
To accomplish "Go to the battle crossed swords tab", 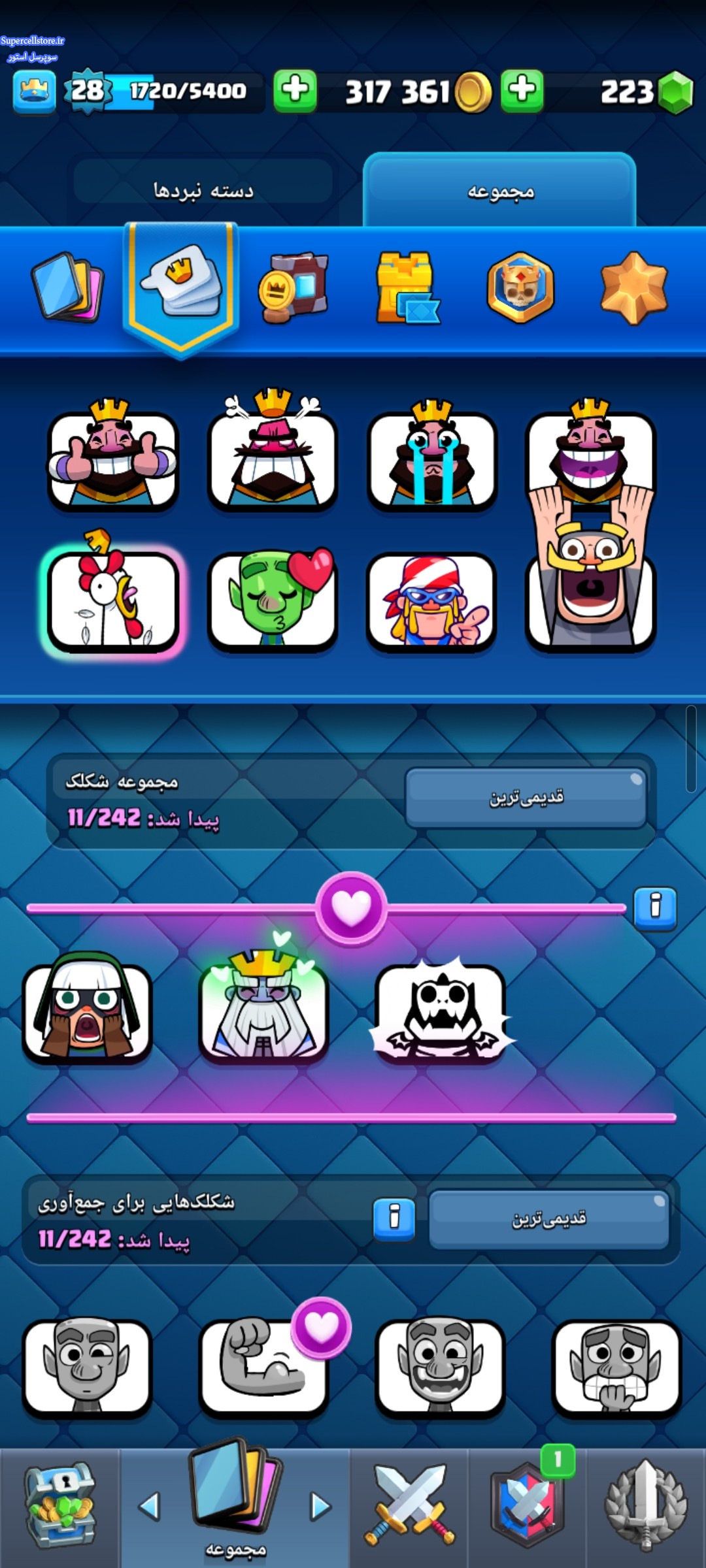I will click(x=409, y=1505).
